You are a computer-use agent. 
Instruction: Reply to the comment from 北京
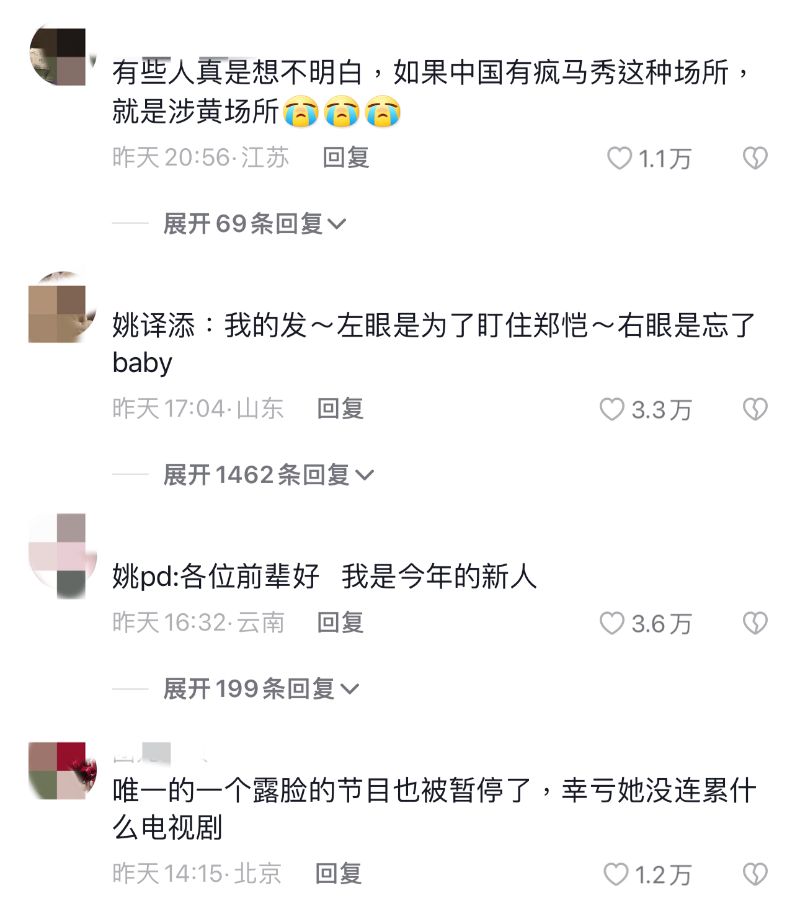338,874
